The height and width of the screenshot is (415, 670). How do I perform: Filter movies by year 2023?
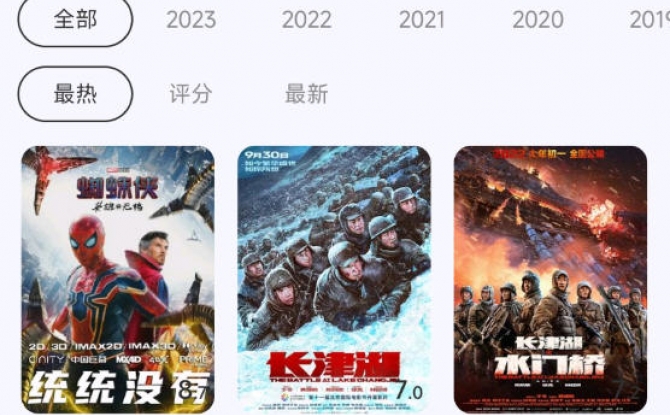pos(190,19)
